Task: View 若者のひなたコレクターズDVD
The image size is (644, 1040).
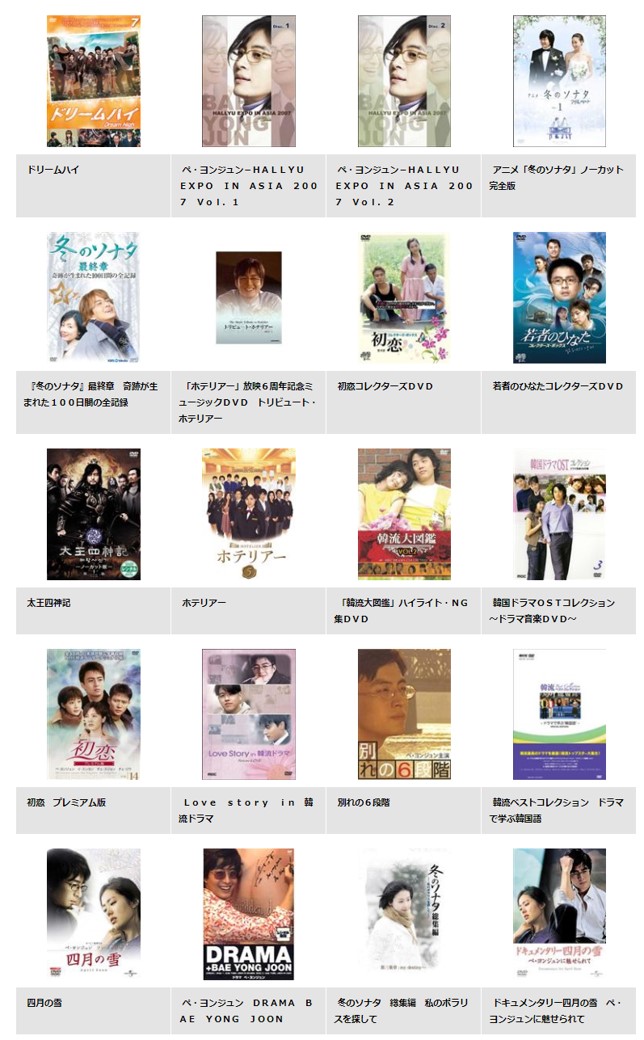Action: (x=559, y=298)
